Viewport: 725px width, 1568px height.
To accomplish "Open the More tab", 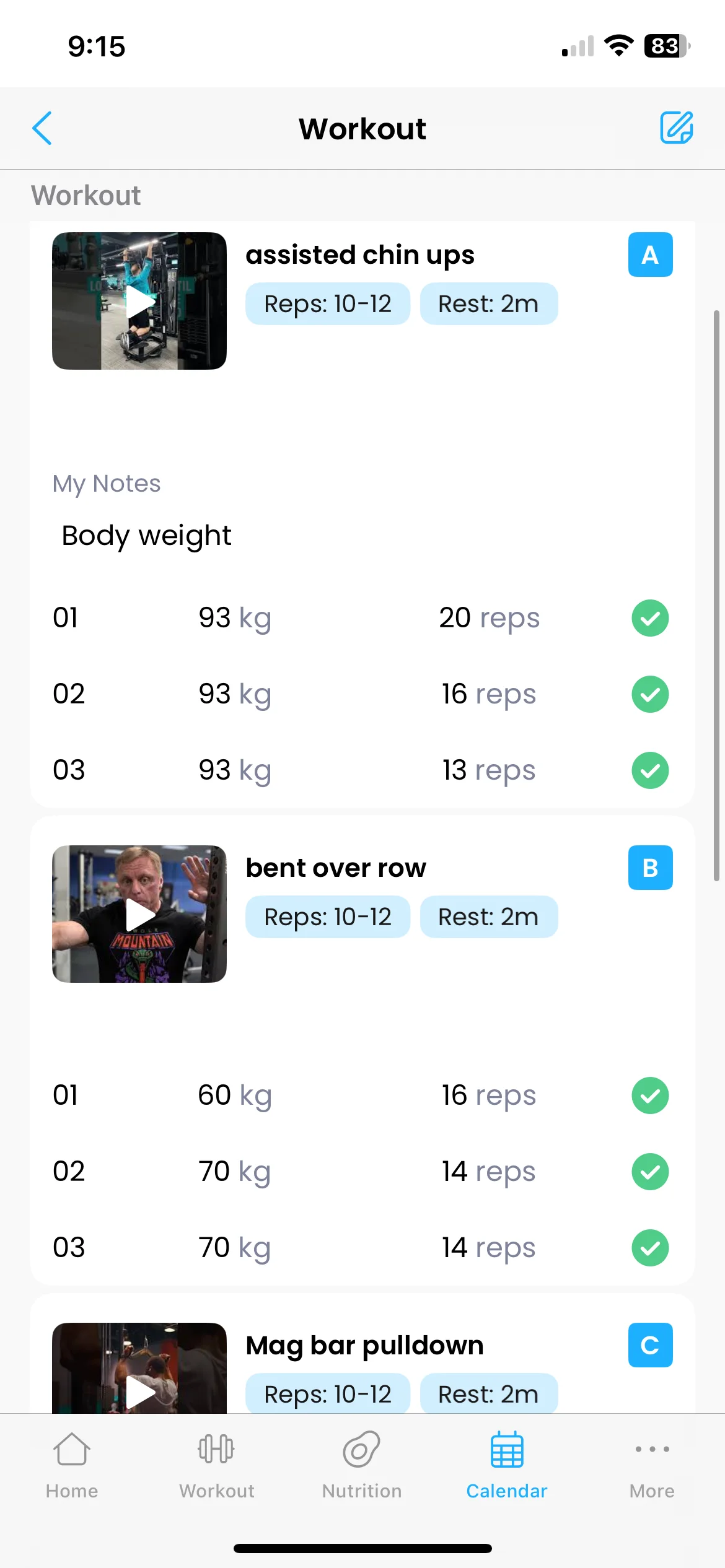I will point(652,1465).
